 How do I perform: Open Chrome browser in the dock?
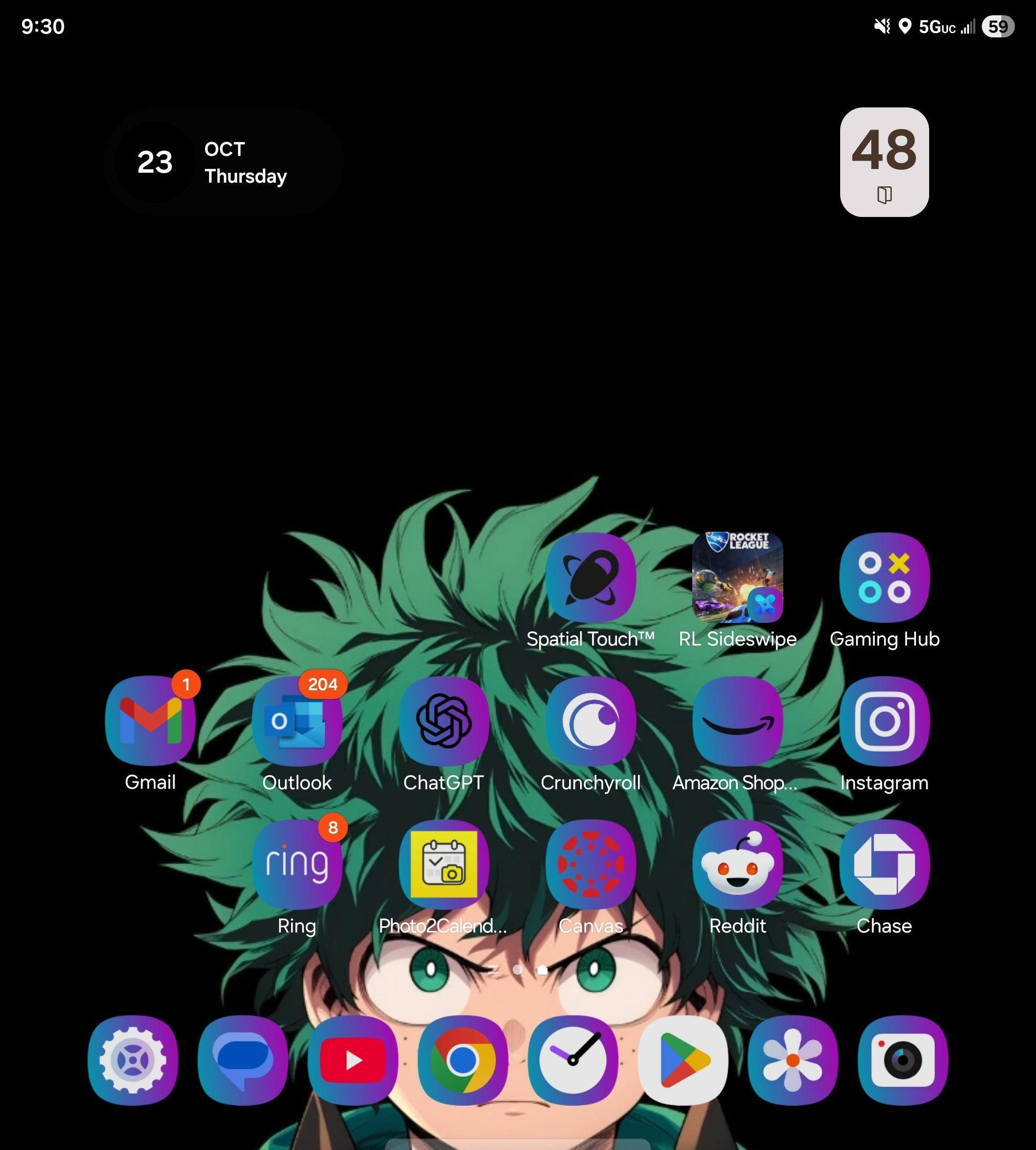[463, 1060]
